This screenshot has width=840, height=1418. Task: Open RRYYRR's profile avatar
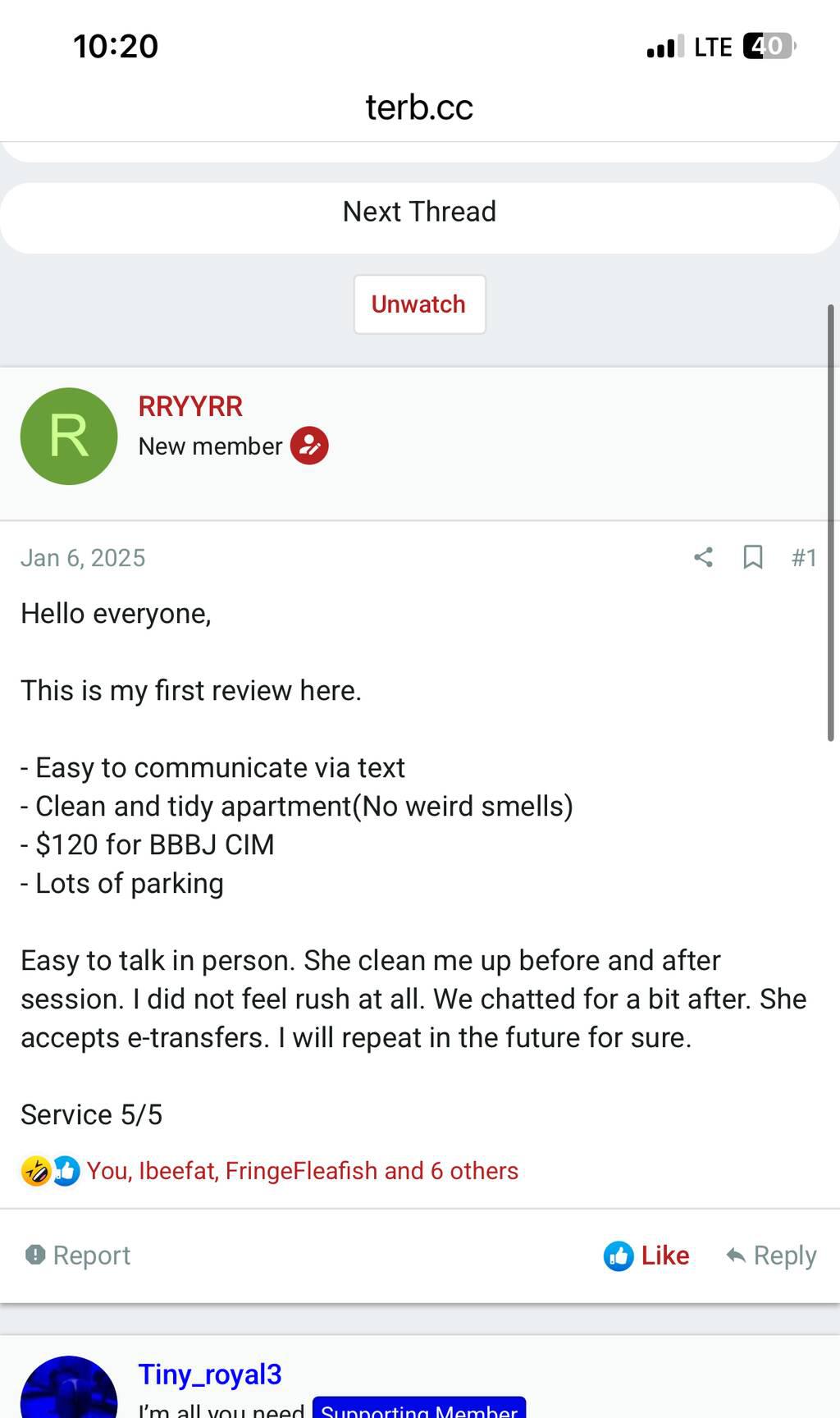tap(69, 437)
